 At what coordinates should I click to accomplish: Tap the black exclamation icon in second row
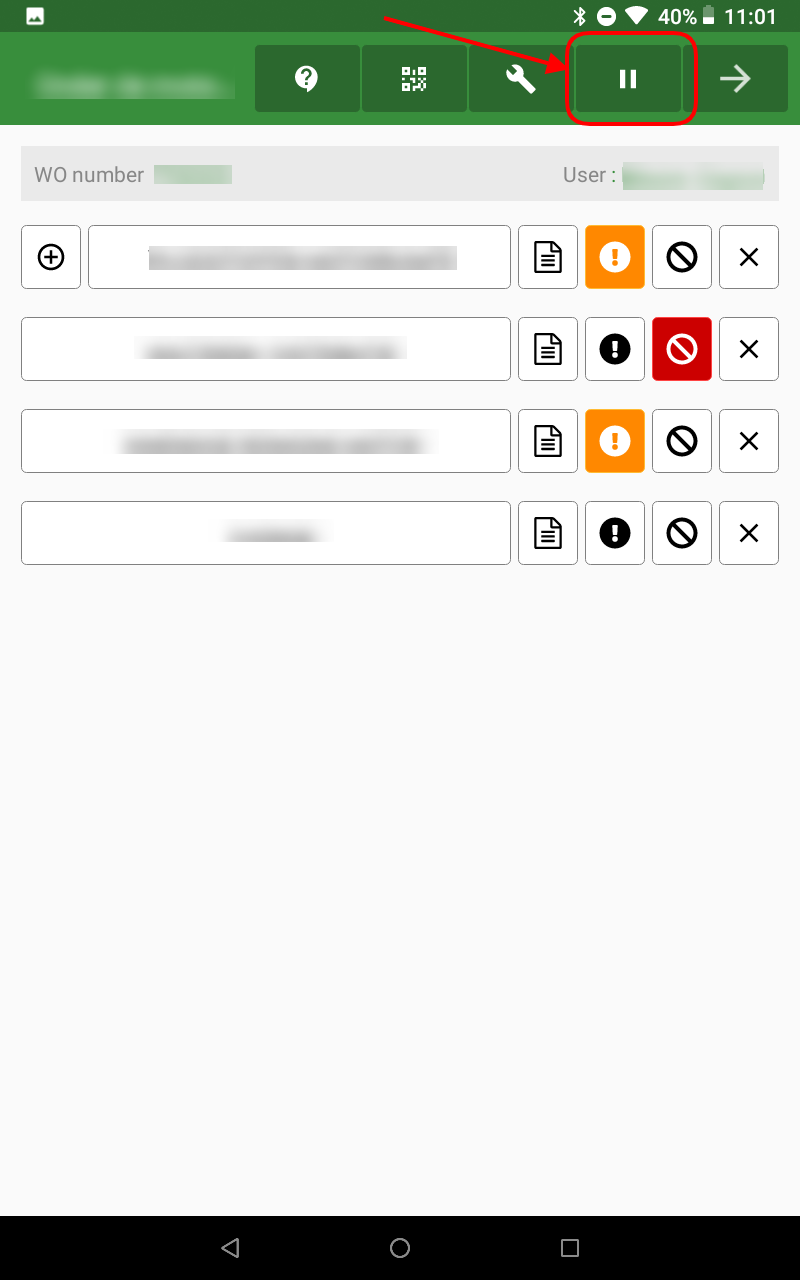coord(615,349)
